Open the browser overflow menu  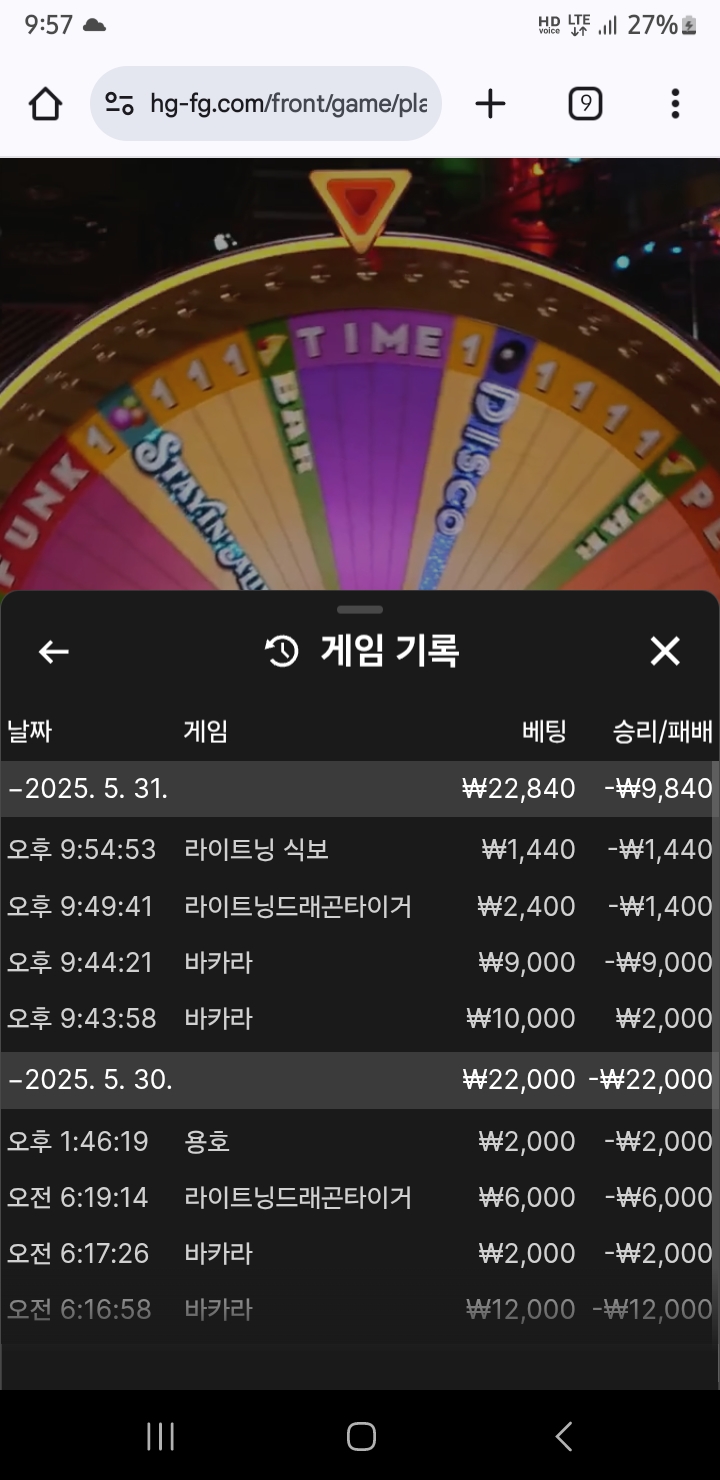pyautogui.click(x=675, y=104)
